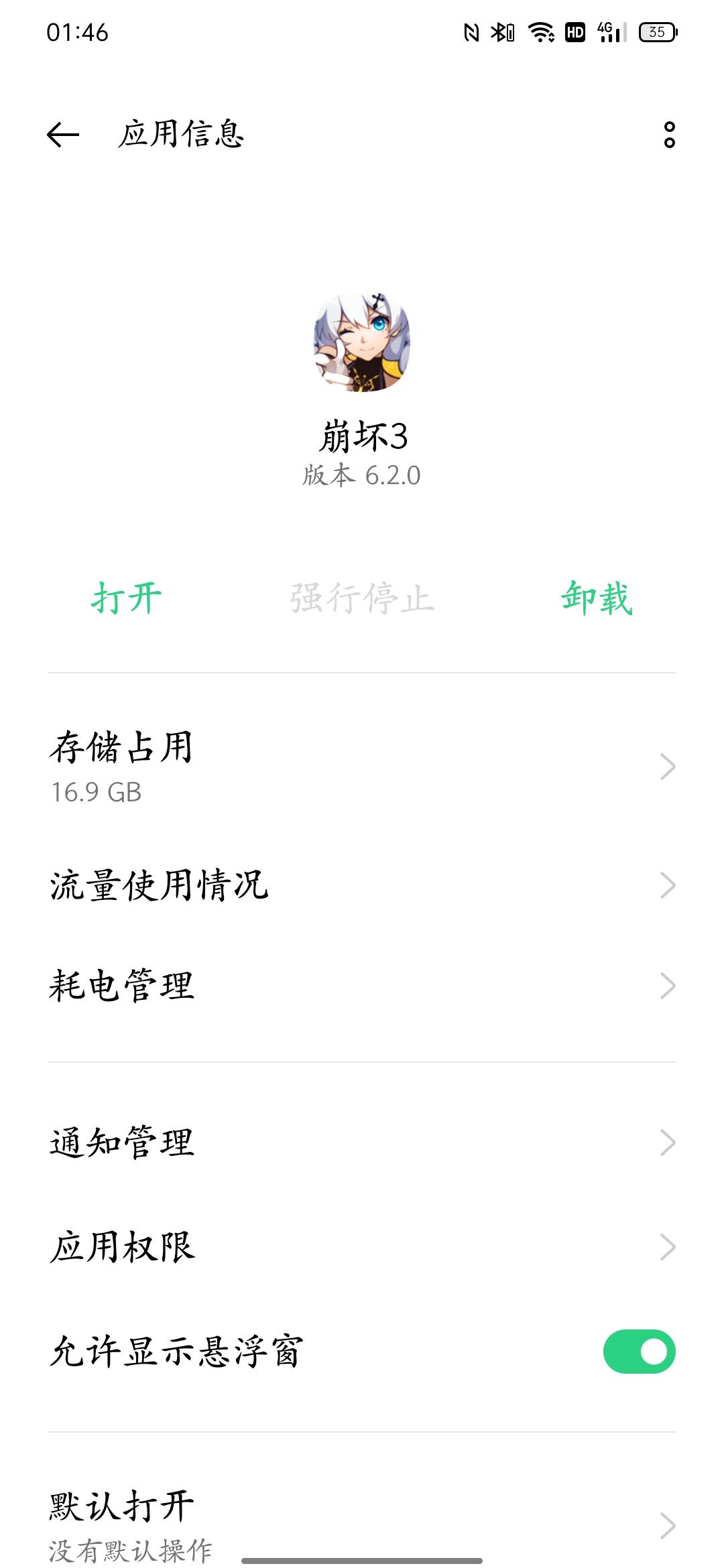This screenshot has height=1568, width=724.
Task: Go back from 应用信息 page
Action: pos(63,135)
